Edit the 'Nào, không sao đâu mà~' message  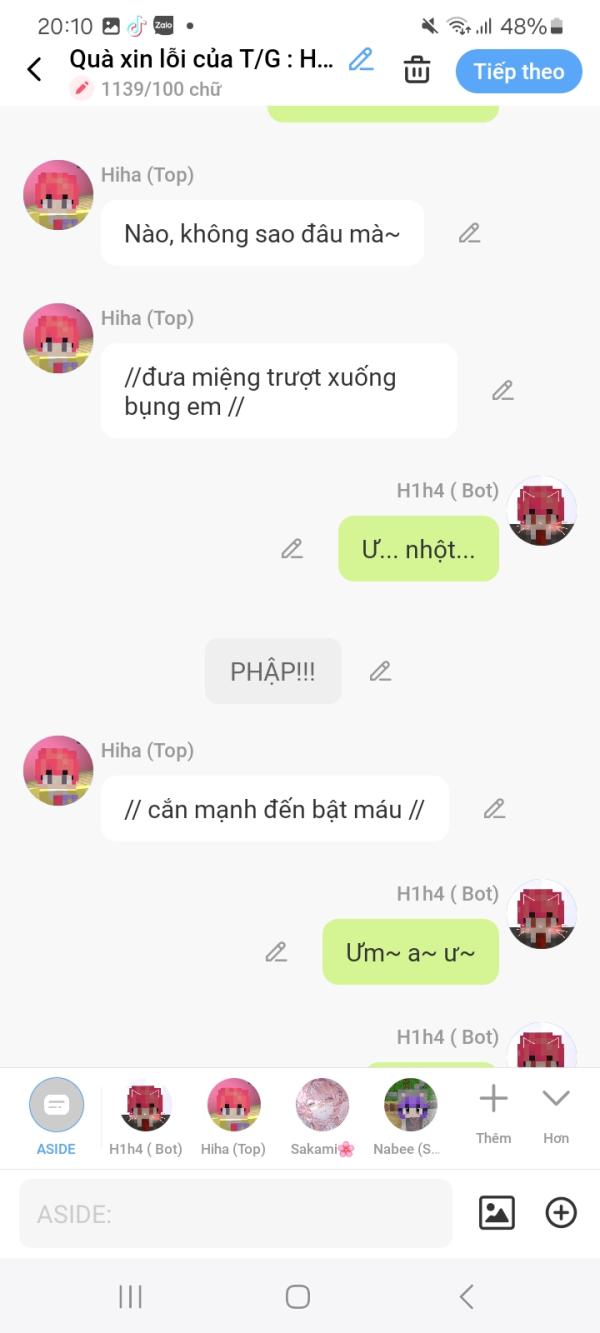tap(469, 233)
